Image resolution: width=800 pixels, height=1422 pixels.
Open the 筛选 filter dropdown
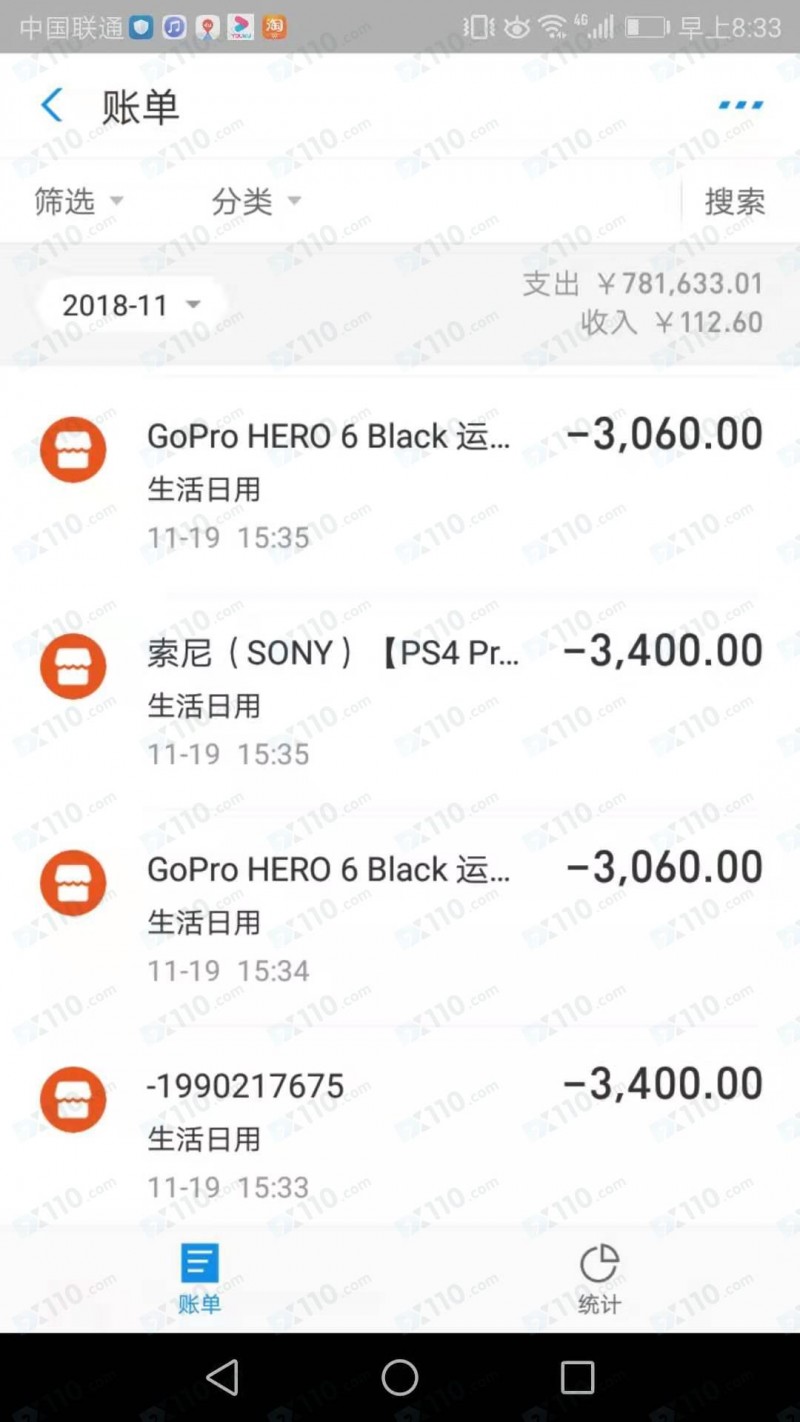pos(80,202)
